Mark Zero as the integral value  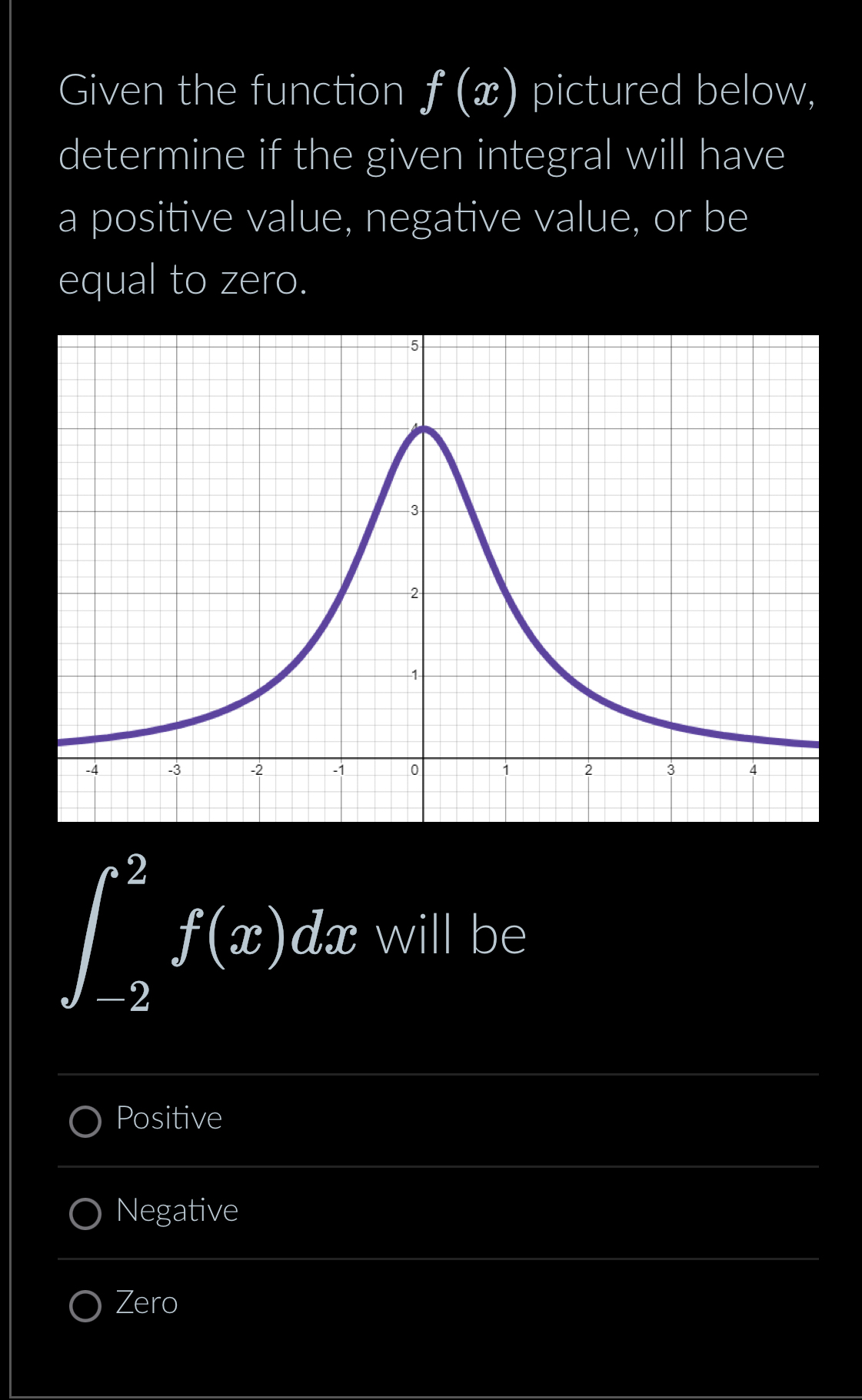85,1306
